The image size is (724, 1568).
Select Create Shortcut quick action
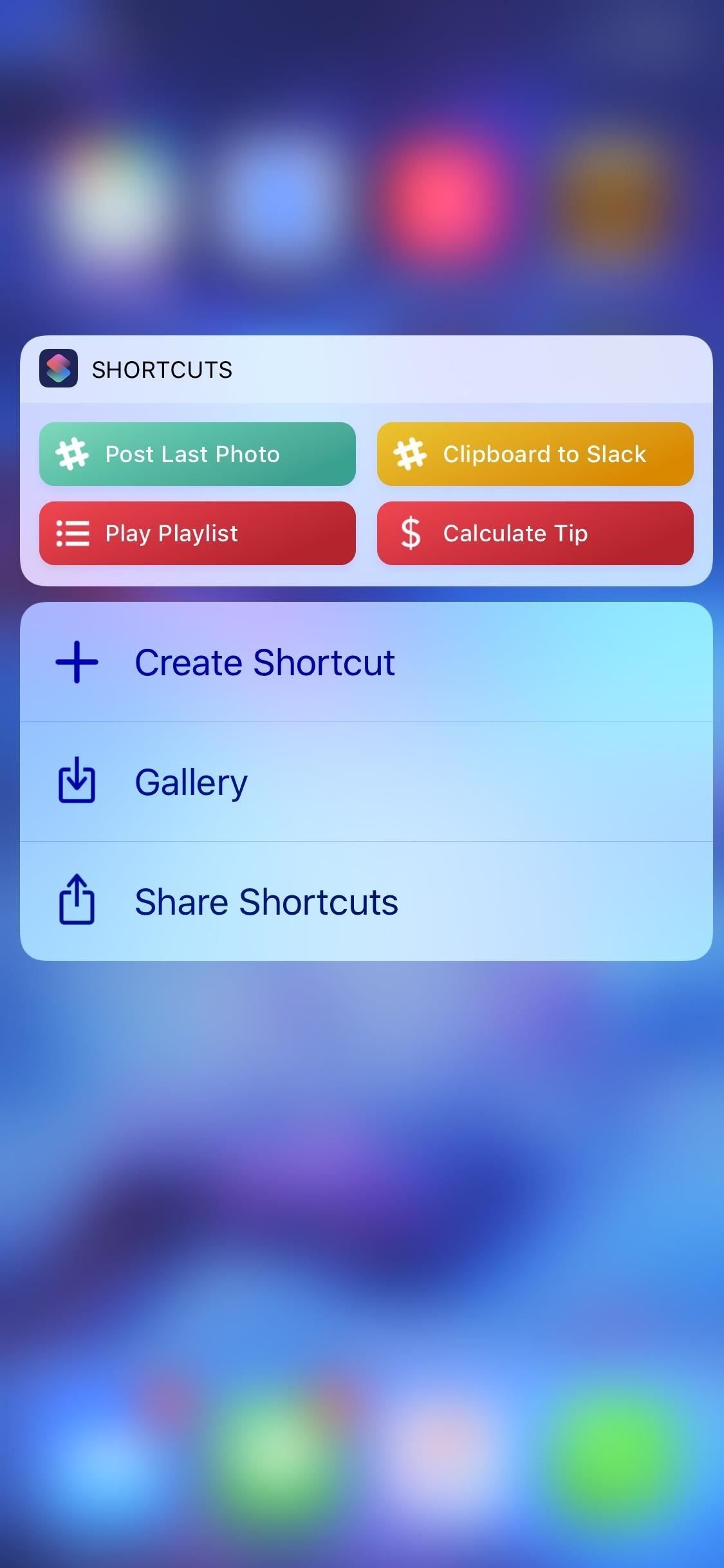pos(366,662)
